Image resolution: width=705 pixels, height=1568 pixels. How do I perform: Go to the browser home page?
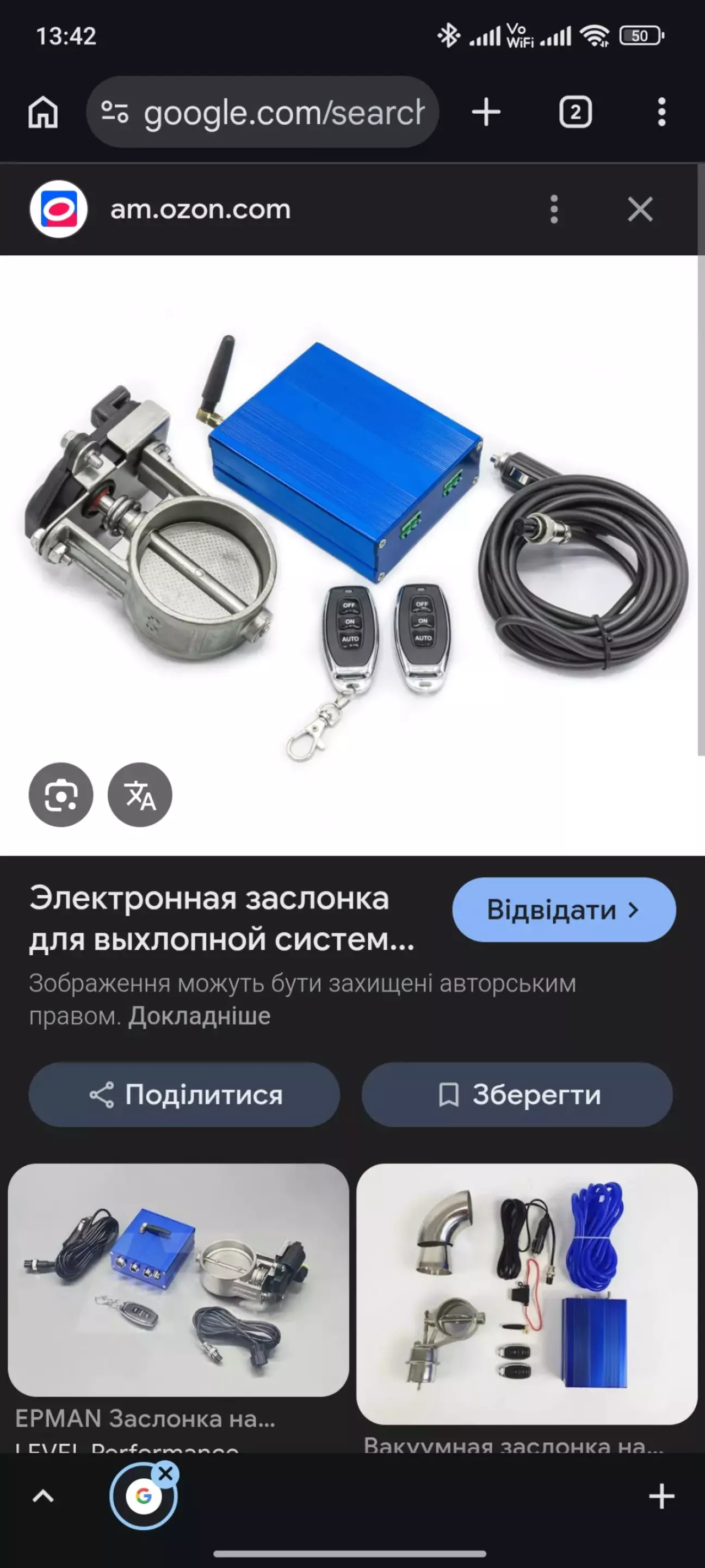coord(43,113)
